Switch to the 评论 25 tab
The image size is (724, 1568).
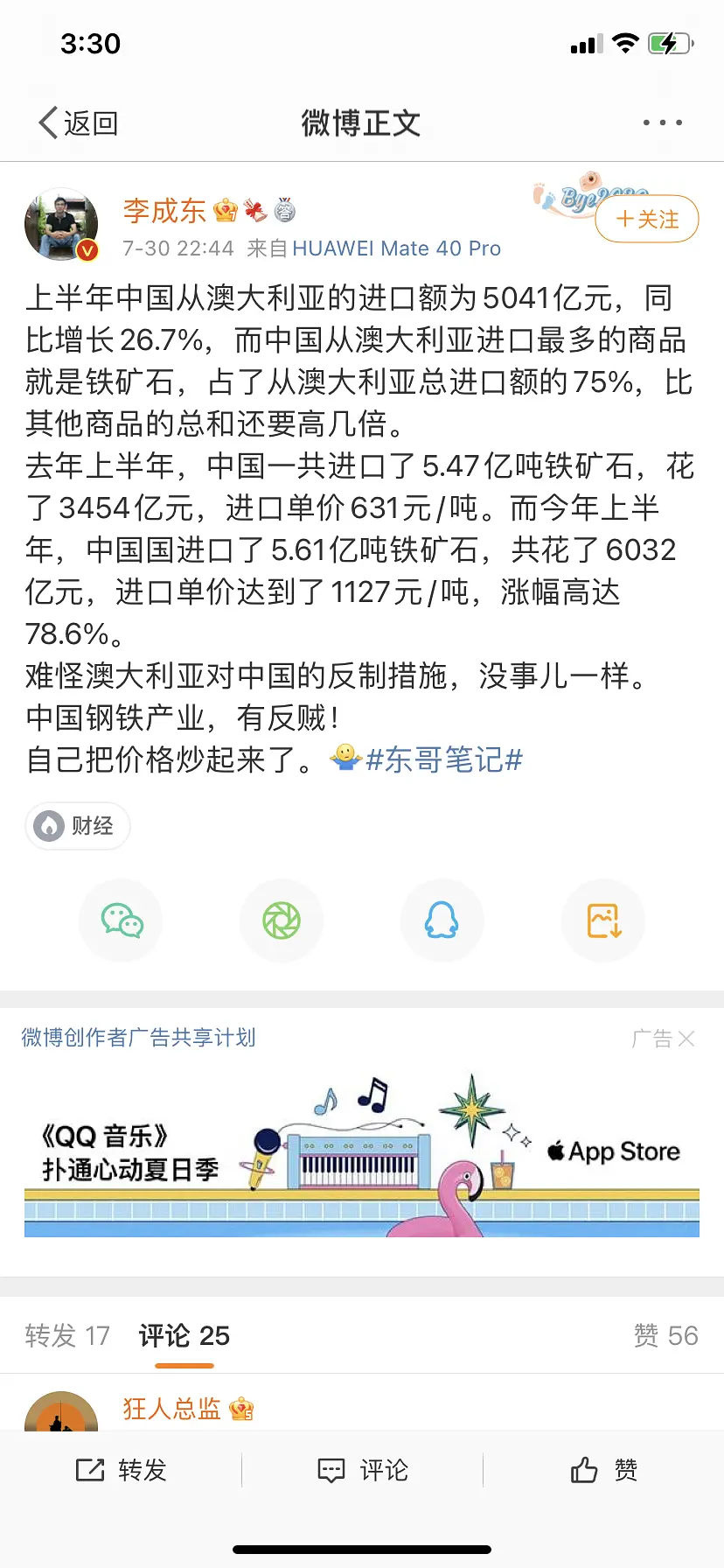click(x=184, y=1335)
